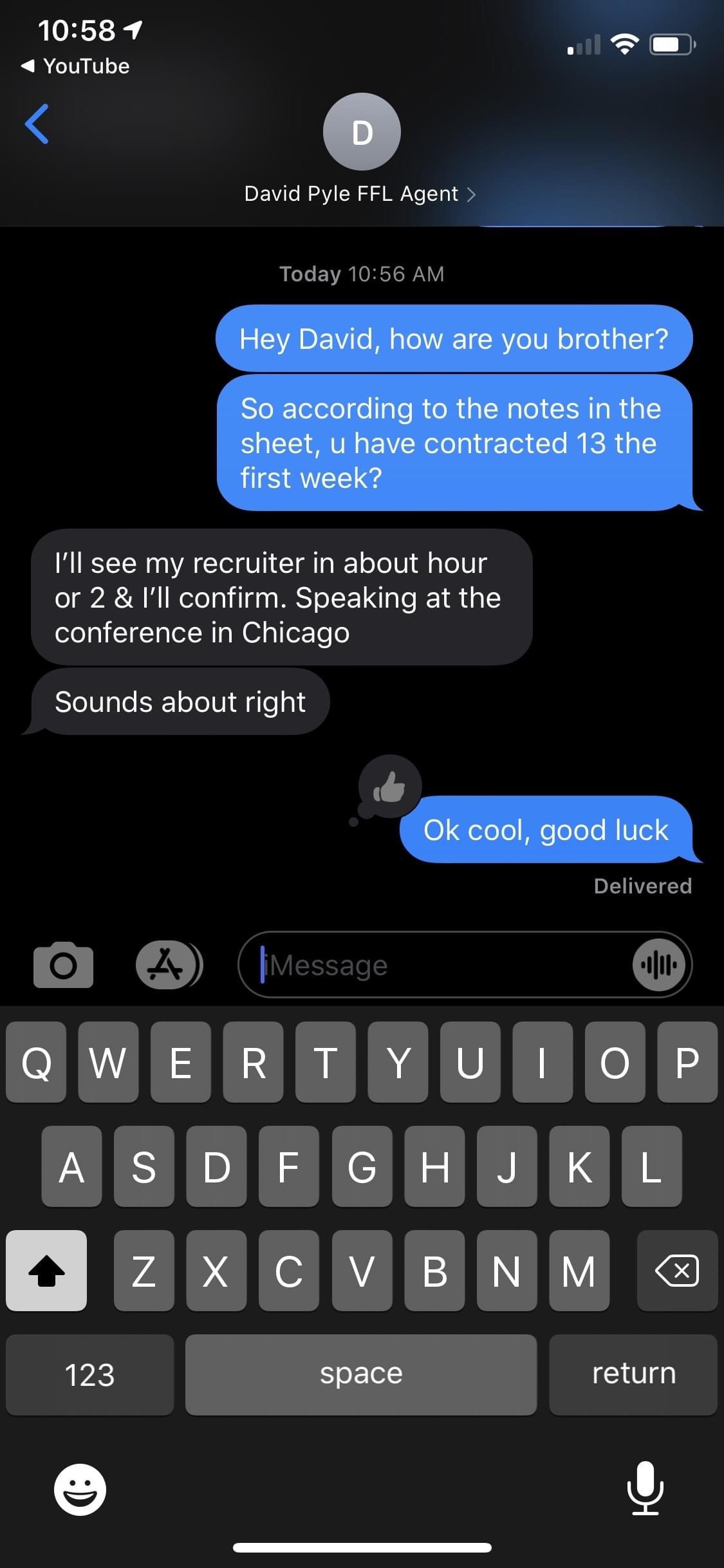
Task: Return to the YouTube app
Action: coord(76,66)
